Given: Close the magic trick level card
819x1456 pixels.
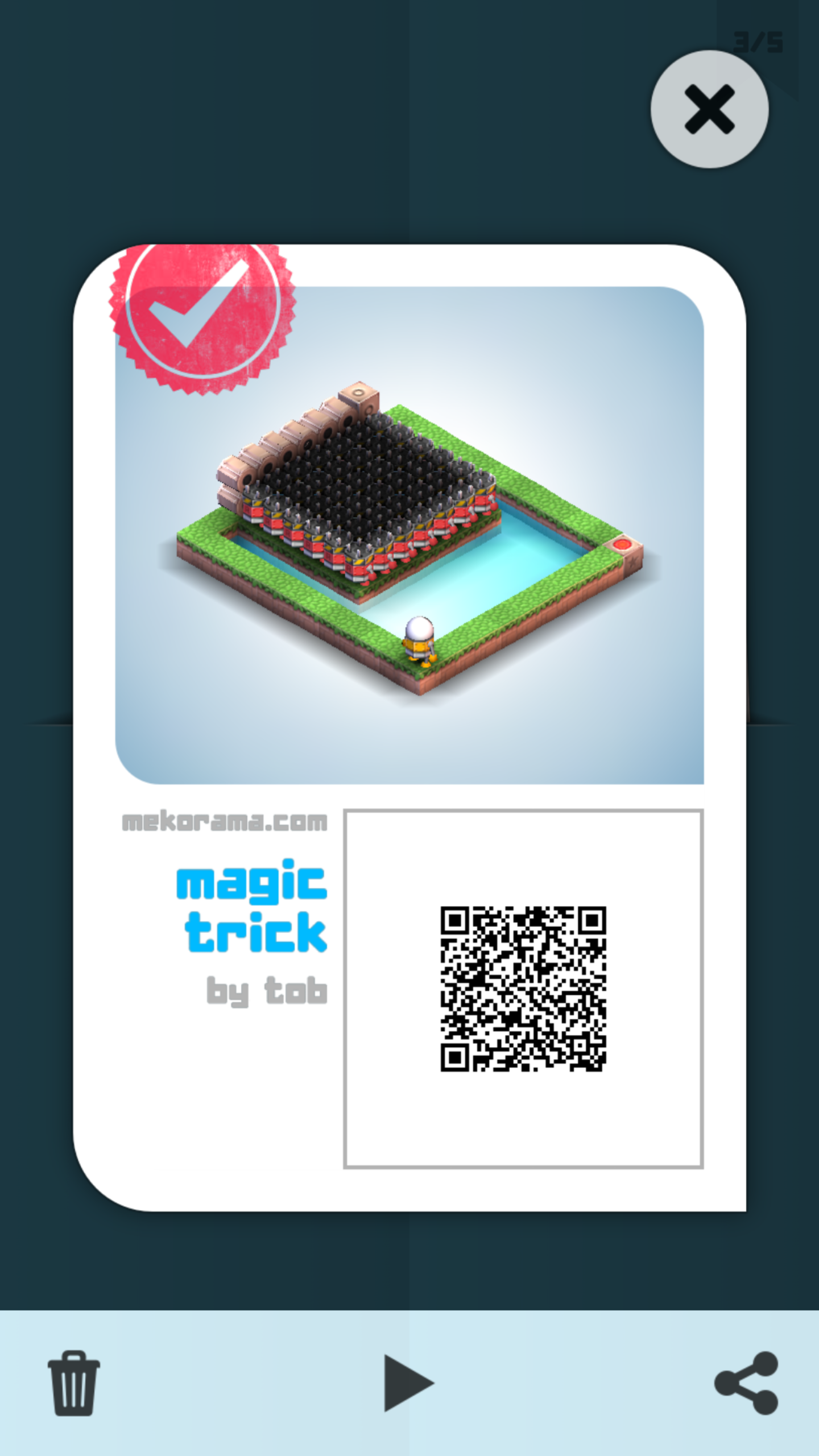Looking at the screenshot, I should tap(709, 109).
